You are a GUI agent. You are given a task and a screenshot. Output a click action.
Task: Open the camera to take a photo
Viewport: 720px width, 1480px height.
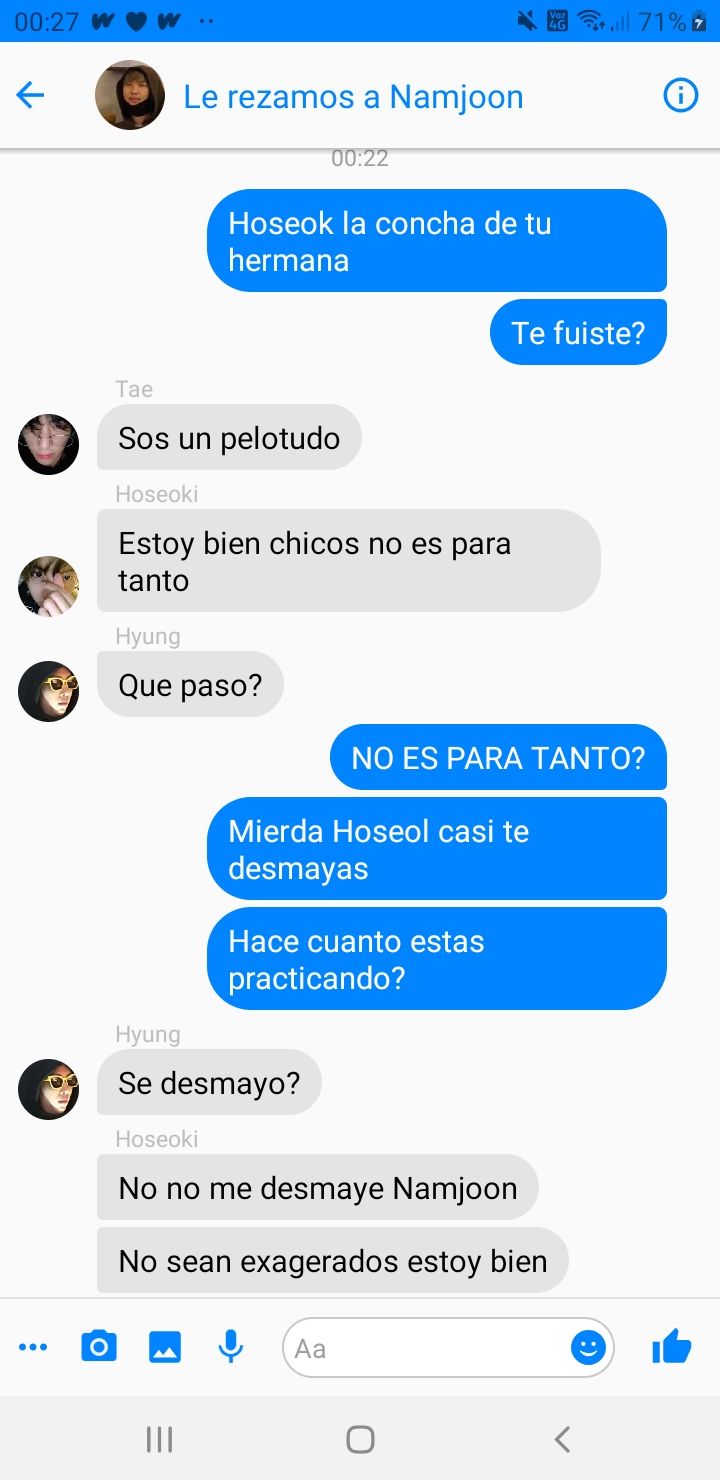coord(98,1347)
